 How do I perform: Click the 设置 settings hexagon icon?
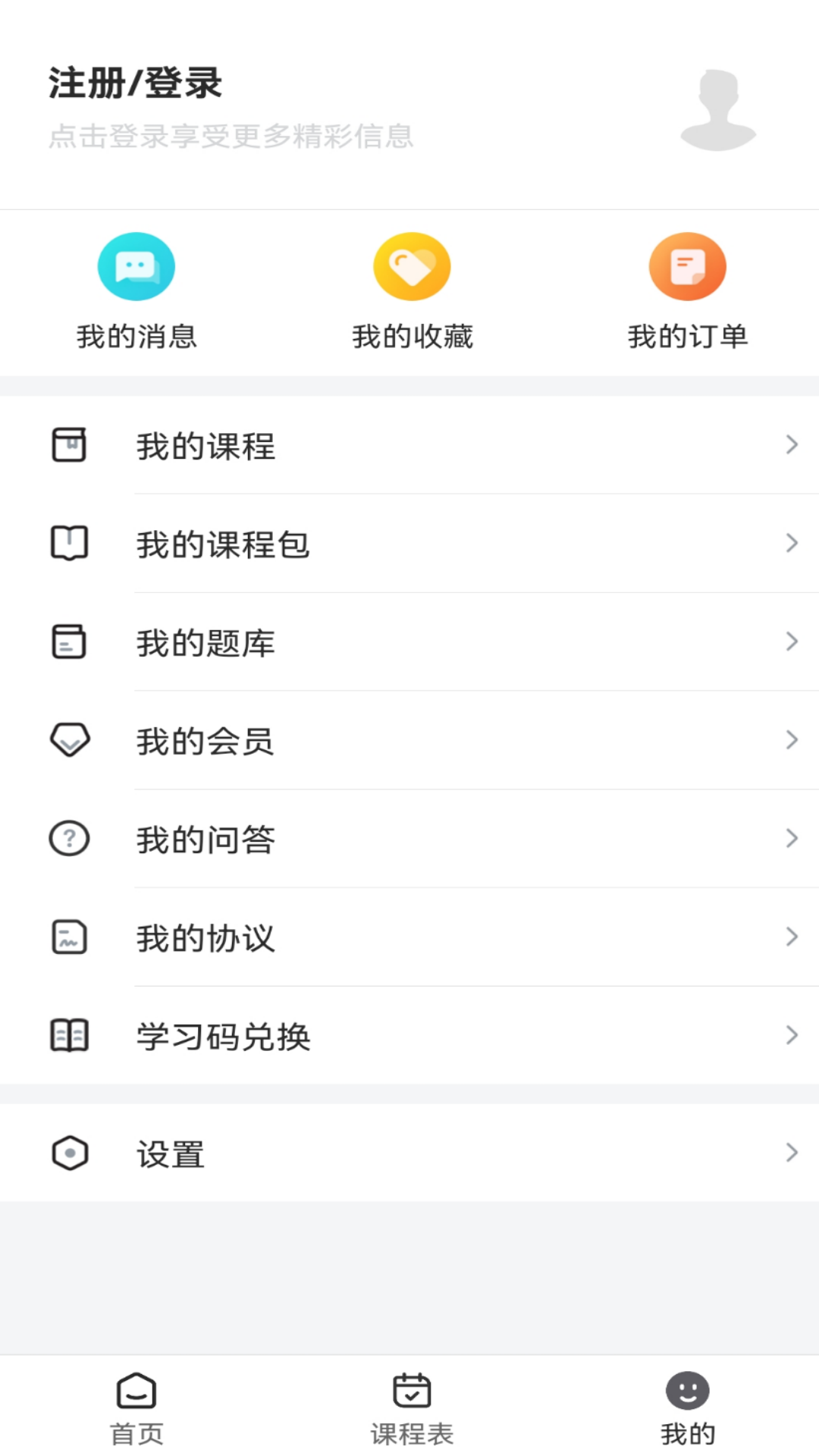(x=70, y=1153)
